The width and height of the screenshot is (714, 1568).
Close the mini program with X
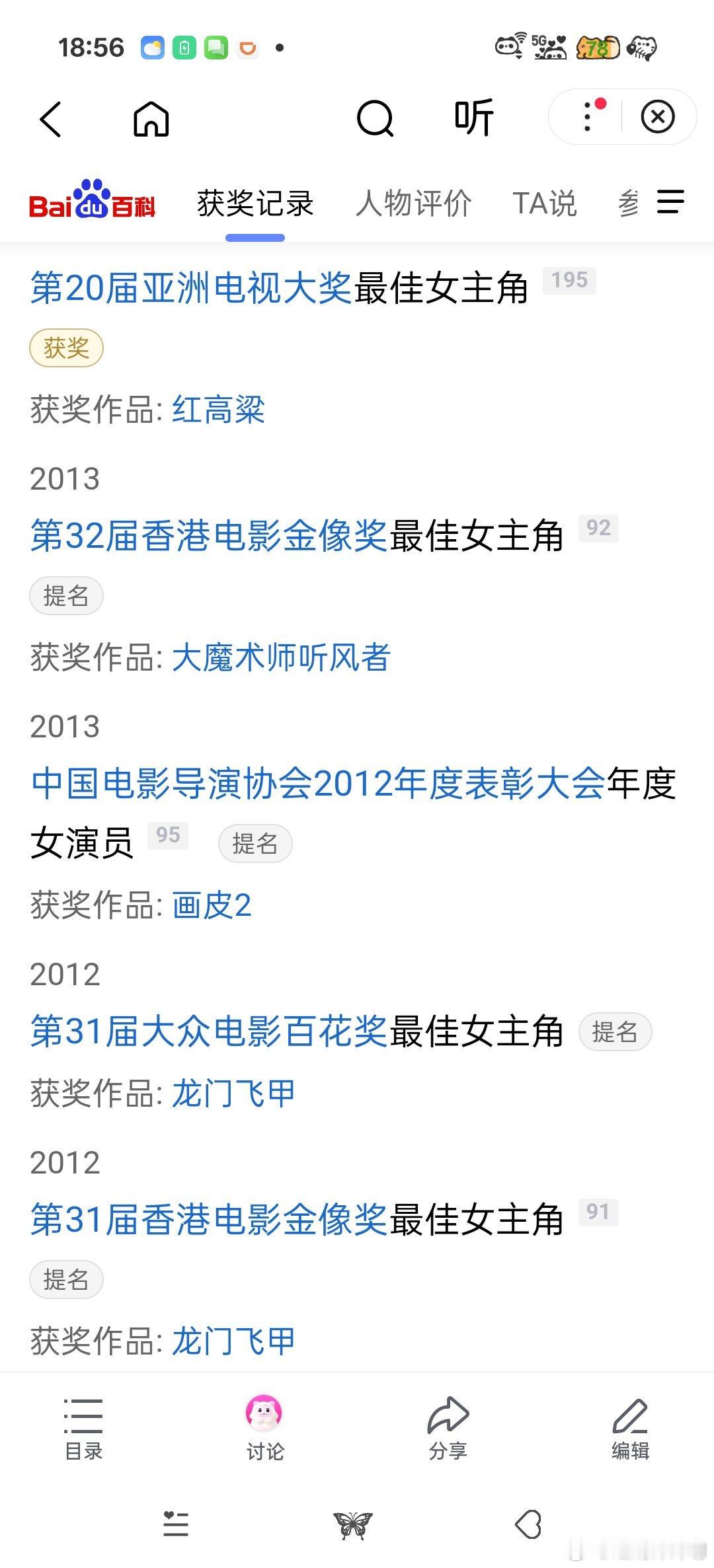(x=658, y=118)
